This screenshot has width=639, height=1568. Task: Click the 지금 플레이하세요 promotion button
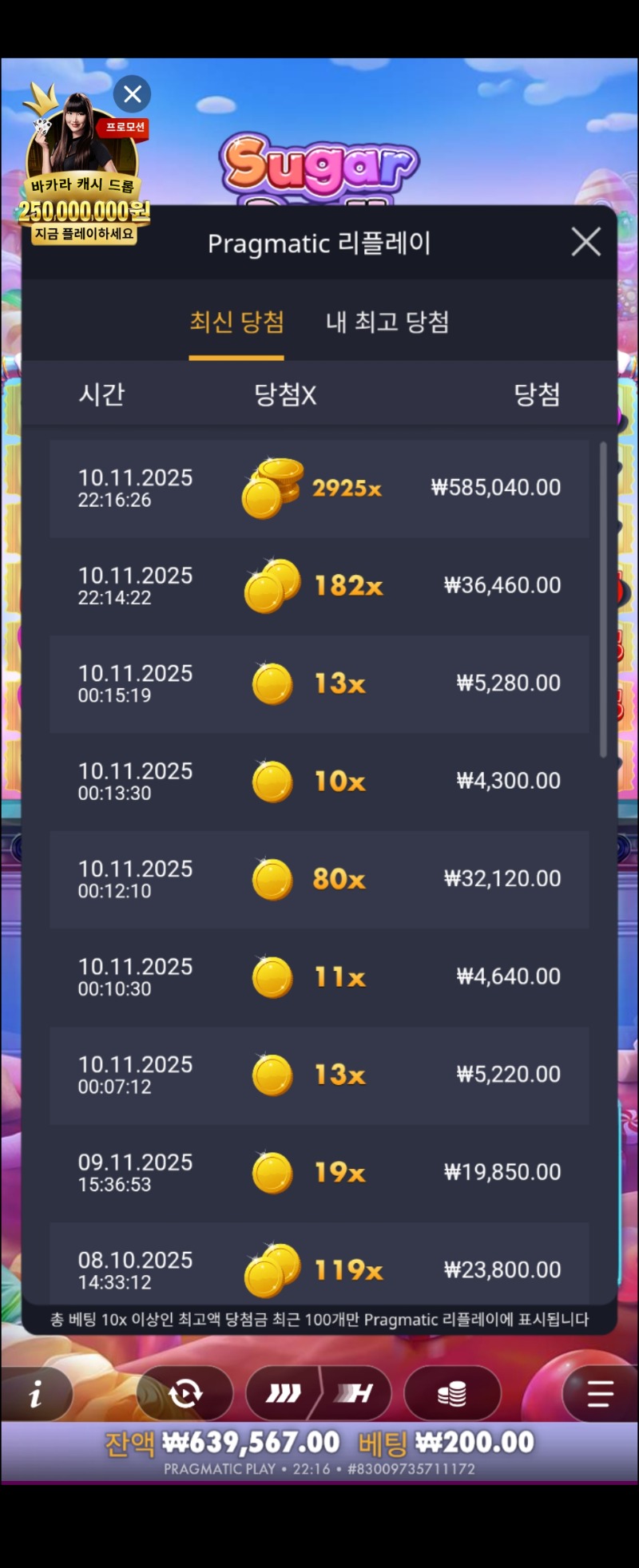click(85, 236)
